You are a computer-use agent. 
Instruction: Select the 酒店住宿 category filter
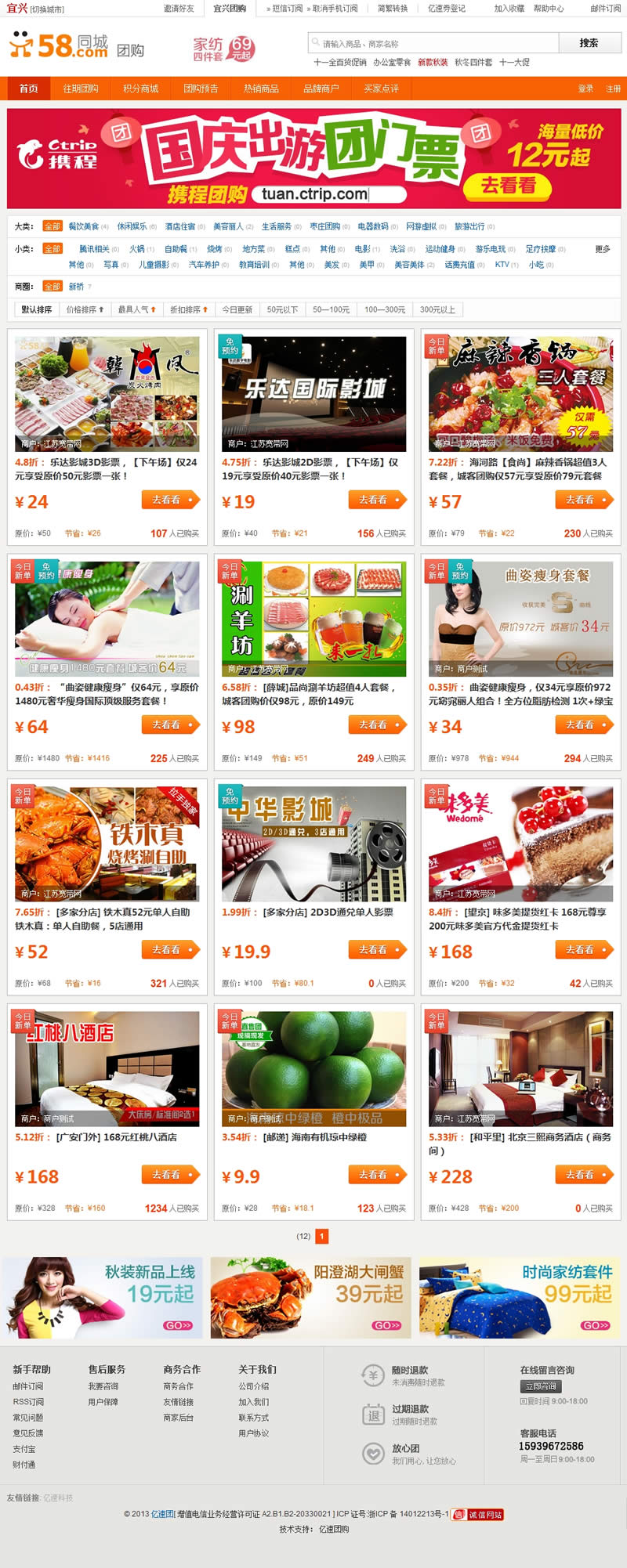coord(180,226)
